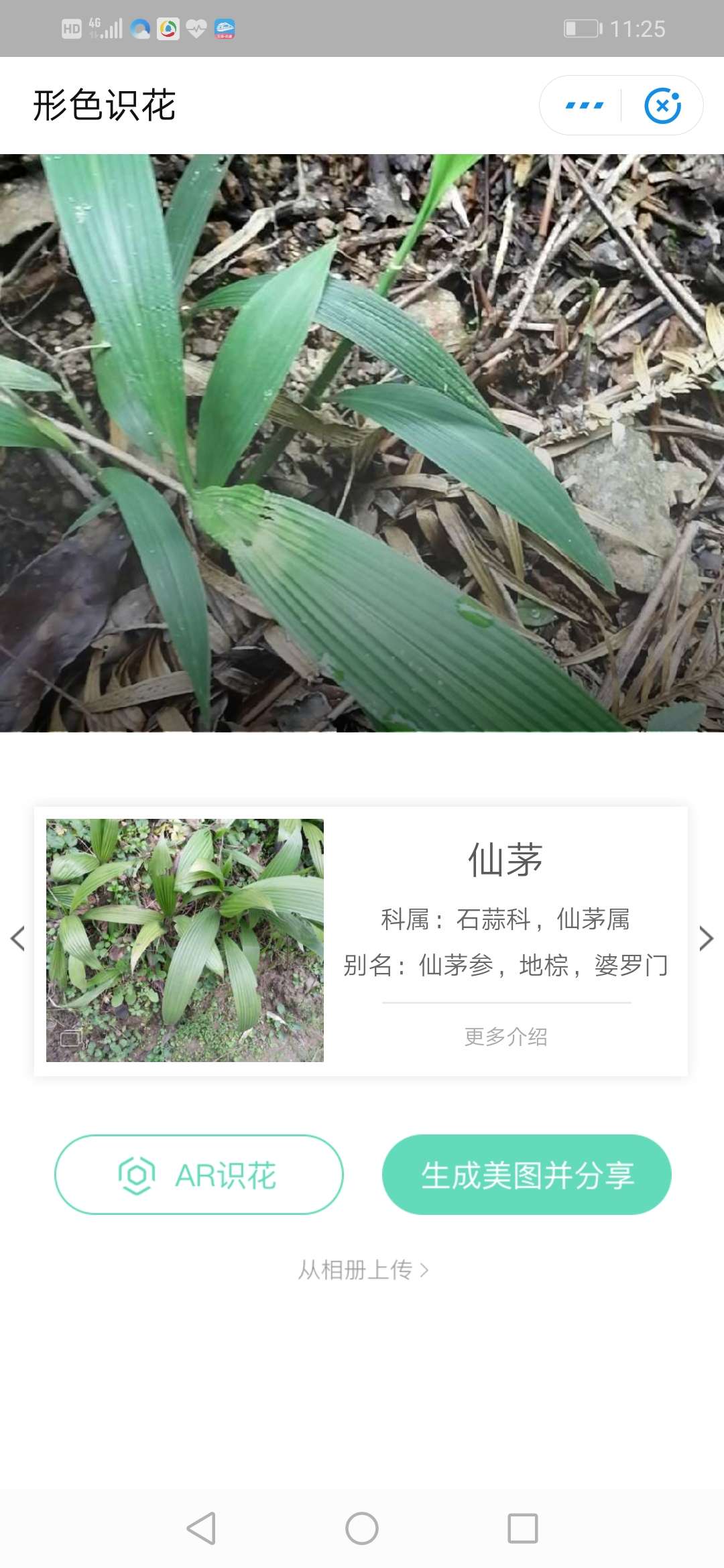Tap the health app icon in the status bar
Image resolution: width=724 pixels, height=1568 pixels.
click(195, 28)
